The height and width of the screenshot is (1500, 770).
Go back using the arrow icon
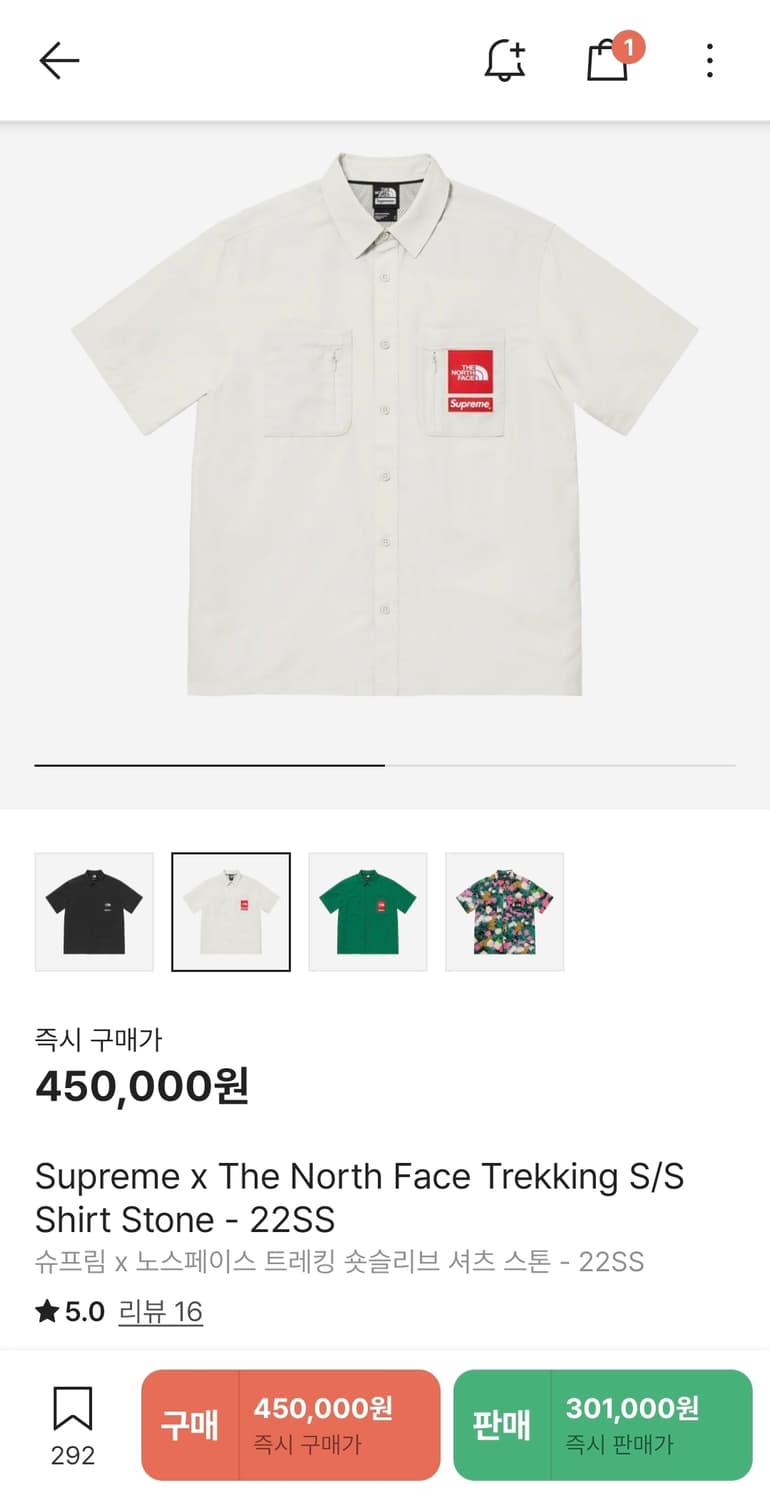(59, 61)
